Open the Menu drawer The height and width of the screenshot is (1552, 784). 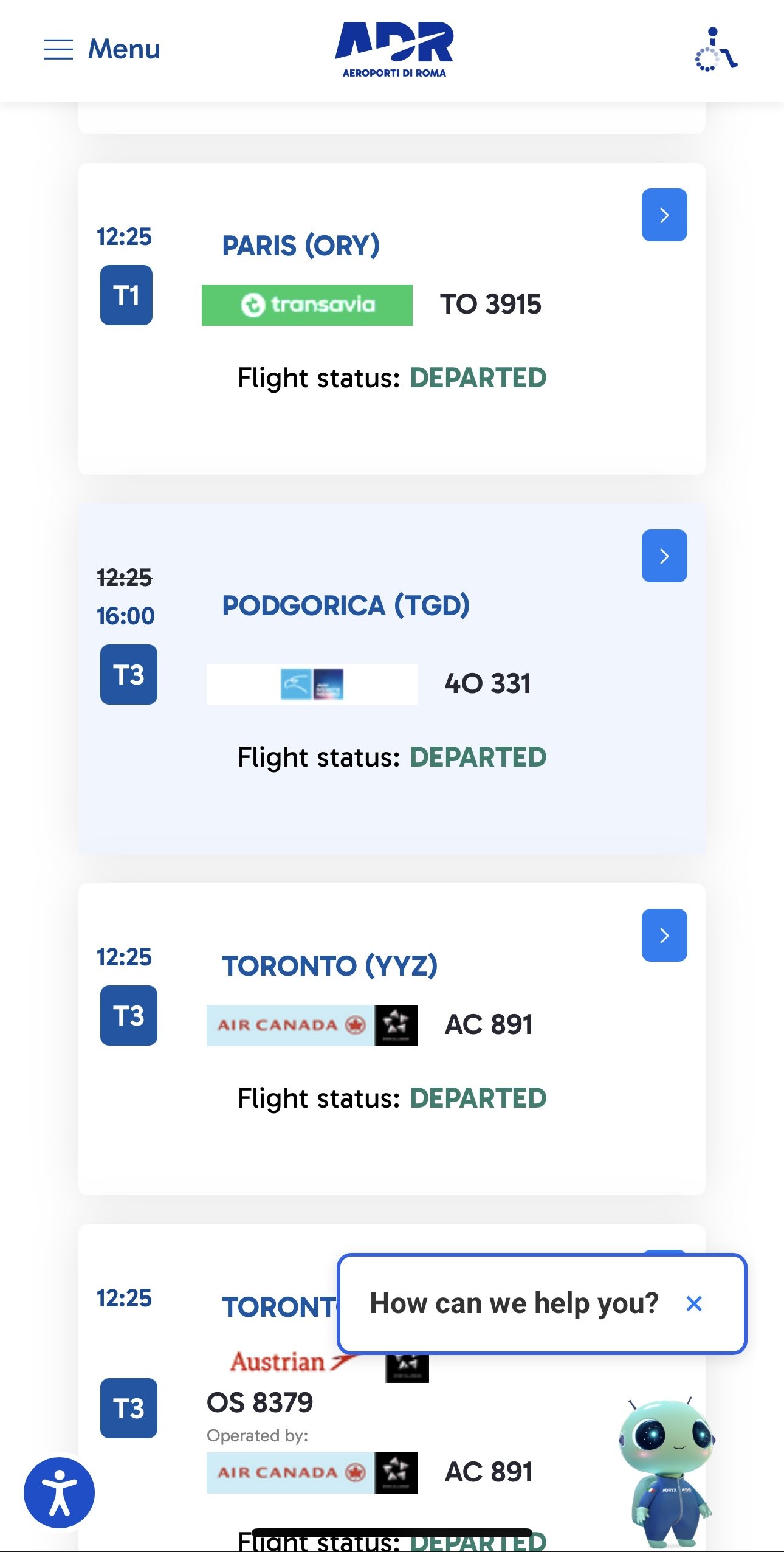pyautogui.click(x=101, y=49)
